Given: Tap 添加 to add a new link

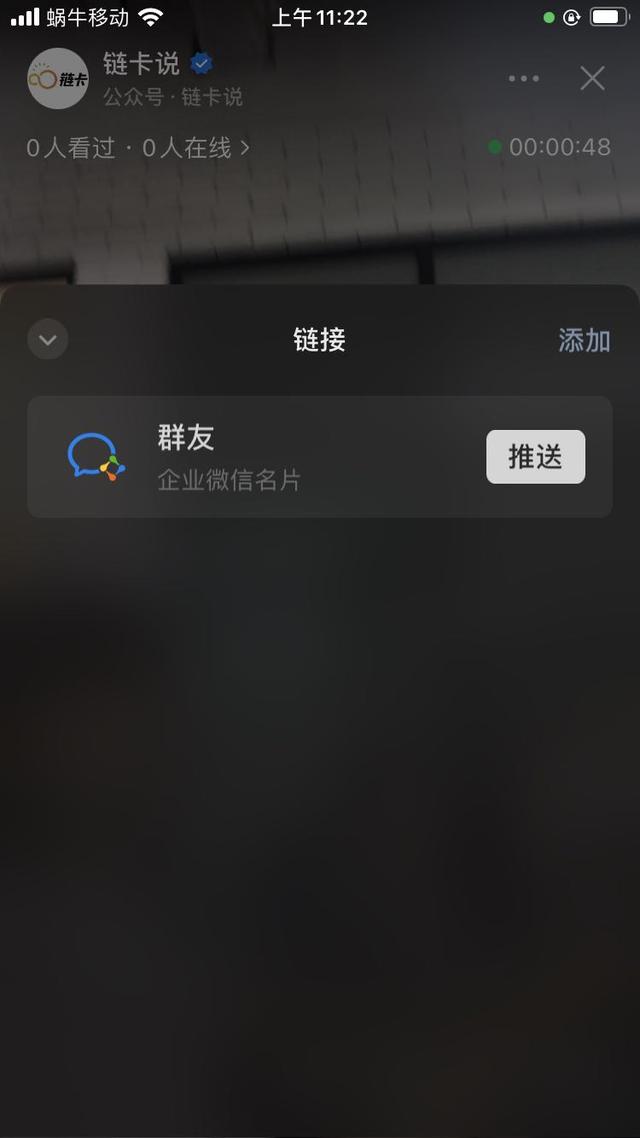Looking at the screenshot, I should pos(584,340).
